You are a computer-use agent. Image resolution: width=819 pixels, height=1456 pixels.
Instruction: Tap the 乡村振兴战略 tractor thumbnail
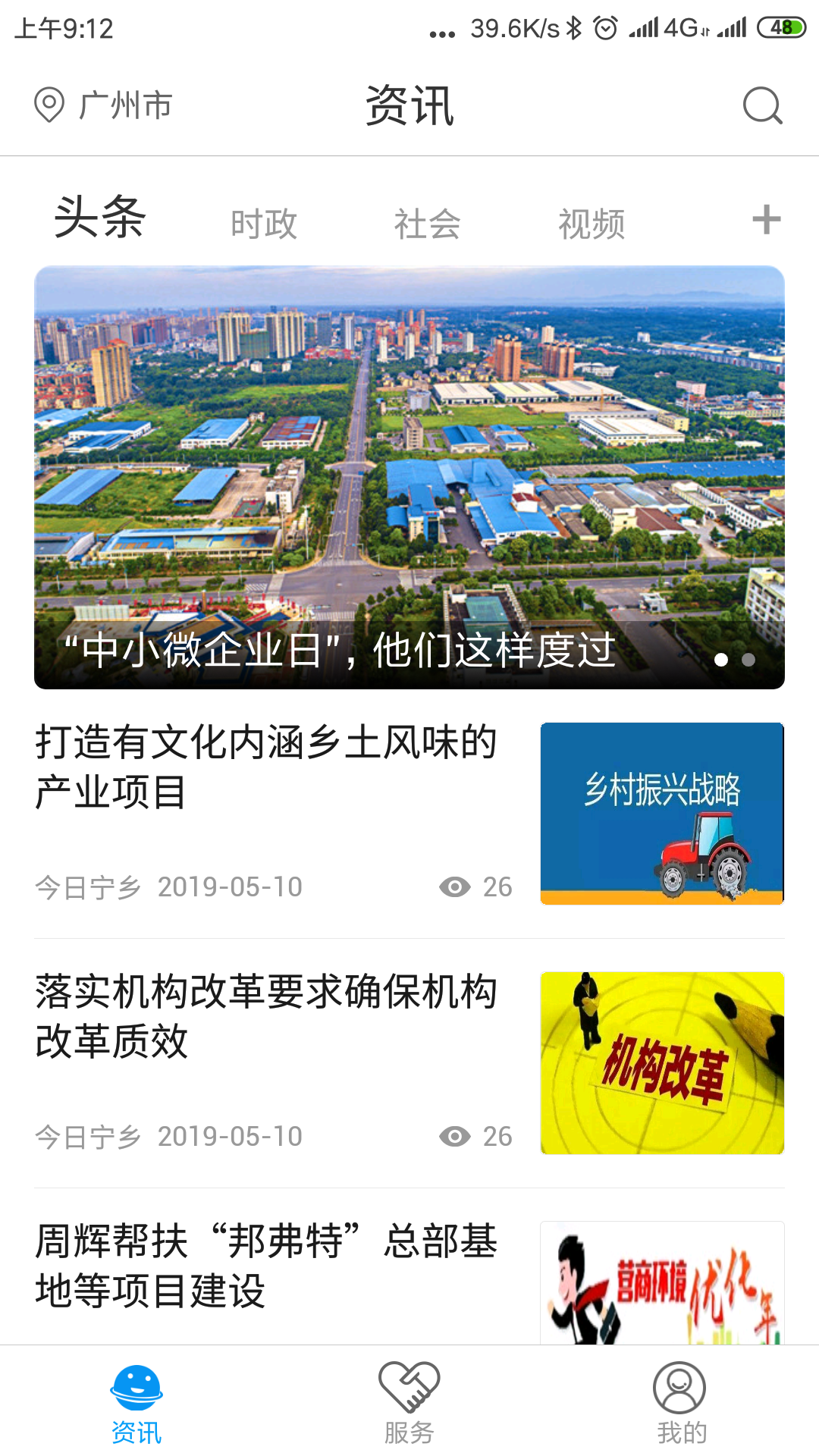pos(661,813)
